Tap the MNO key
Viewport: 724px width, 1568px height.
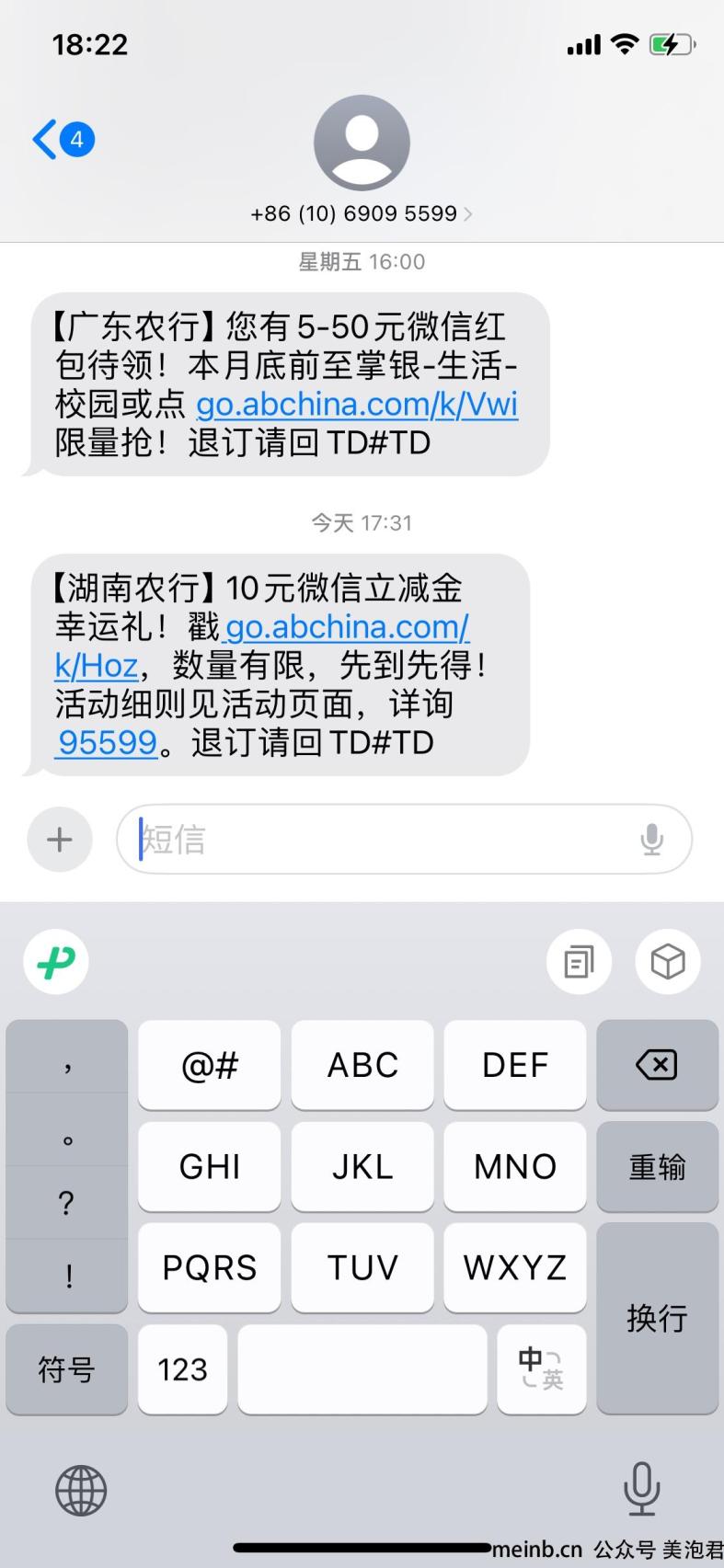pos(514,1167)
